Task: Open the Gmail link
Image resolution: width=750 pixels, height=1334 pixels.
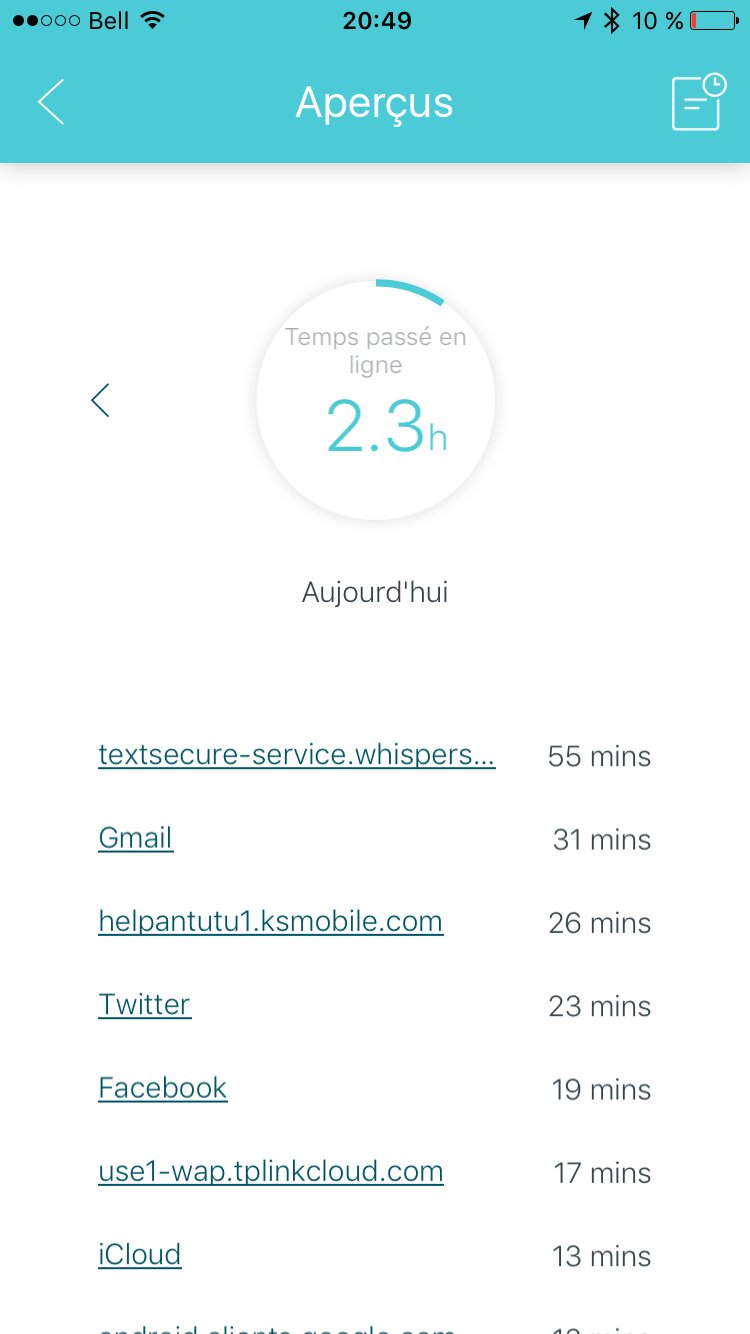Action: point(136,838)
